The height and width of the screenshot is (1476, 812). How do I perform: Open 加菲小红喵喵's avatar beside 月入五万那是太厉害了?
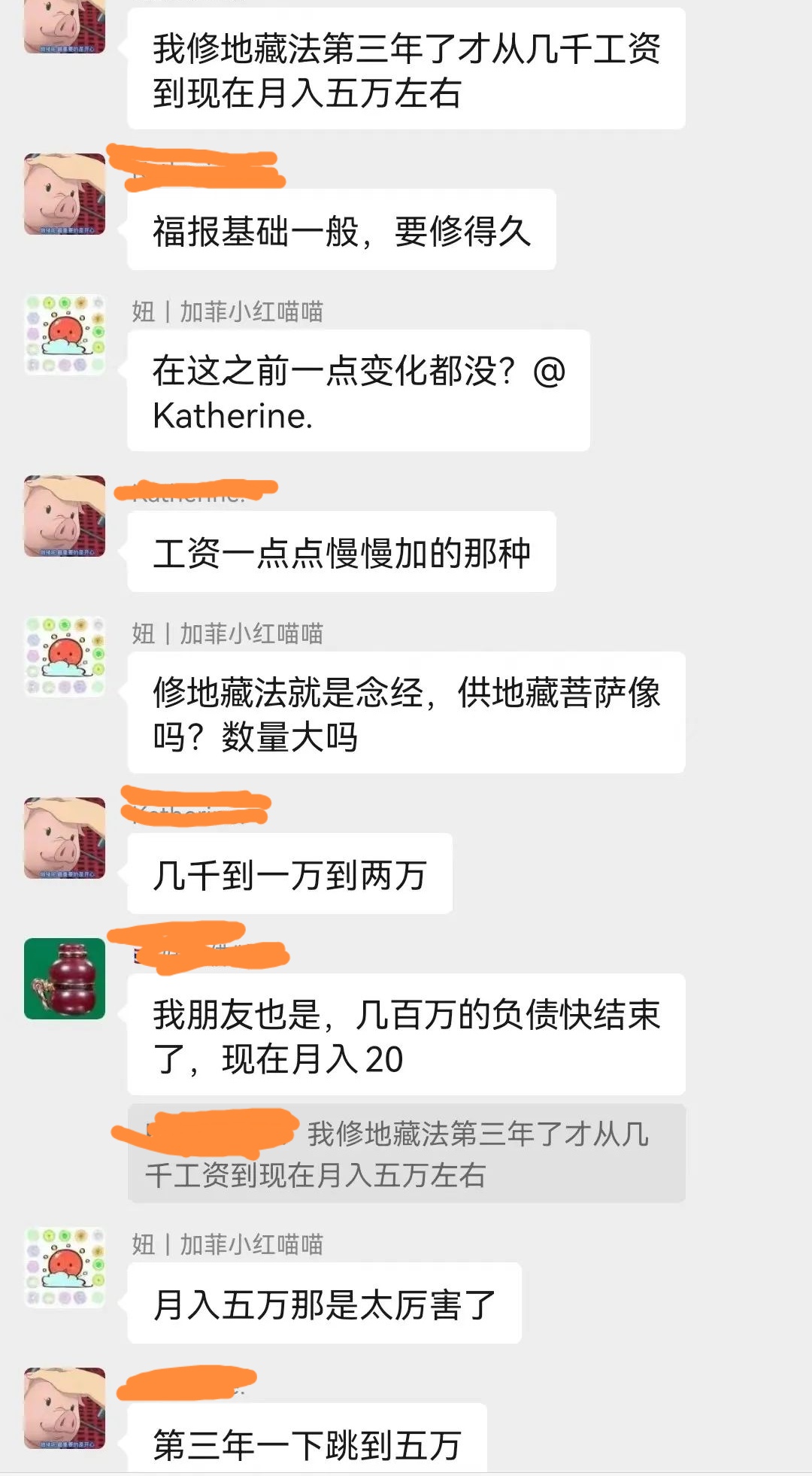pyautogui.click(x=65, y=1268)
